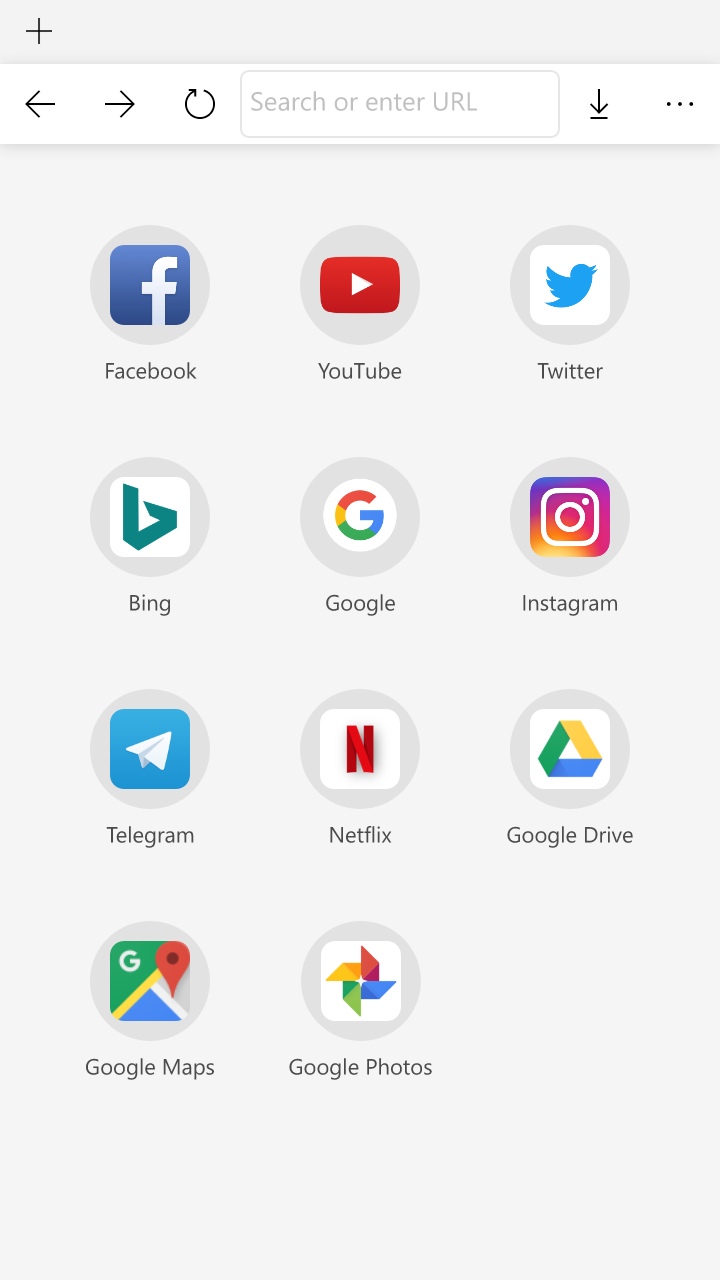Open the Facebook shortcut
This screenshot has height=1280, width=720.
pos(150,286)
